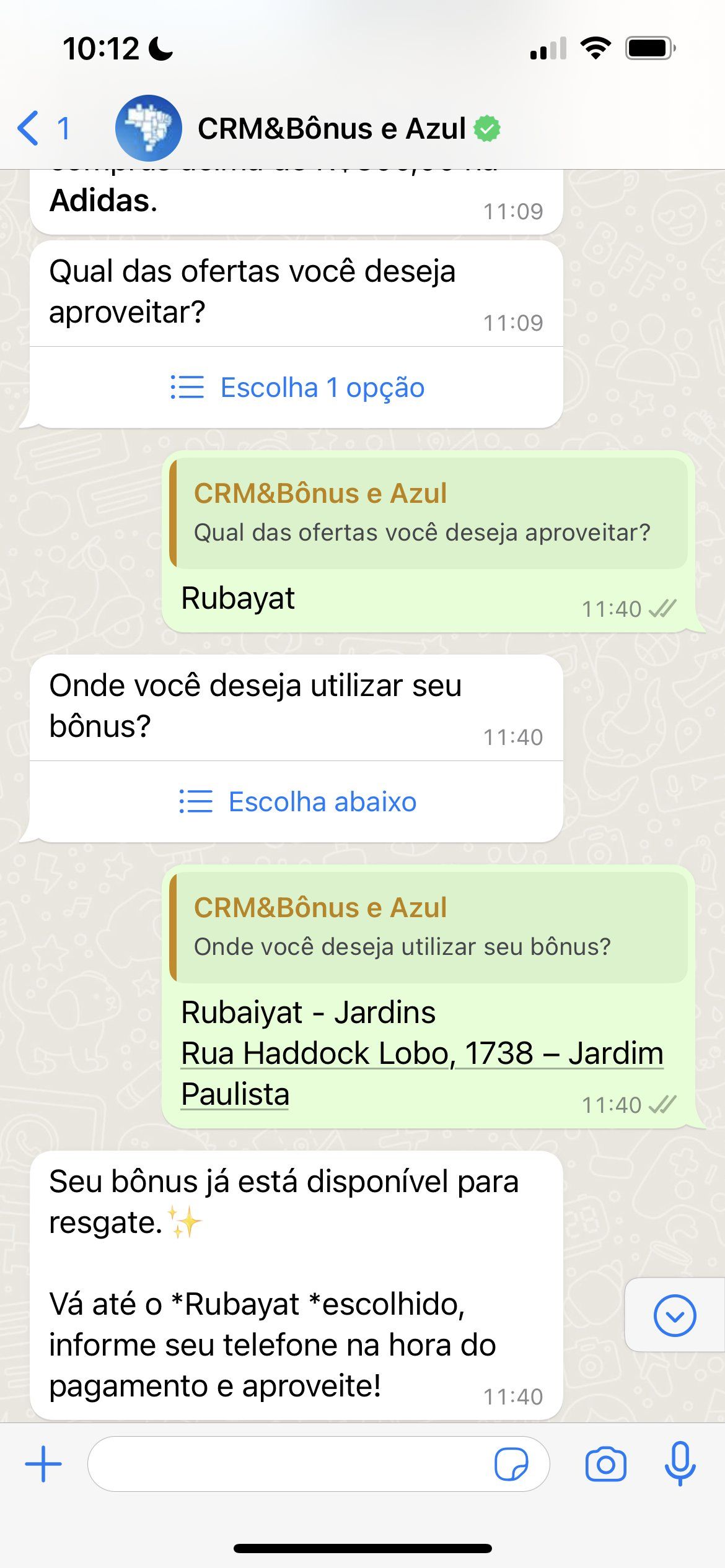This screenshot has height=1568, width=725.
Task: Open the 'Escolha abaixo' options list
Action: tap(297, 802)
